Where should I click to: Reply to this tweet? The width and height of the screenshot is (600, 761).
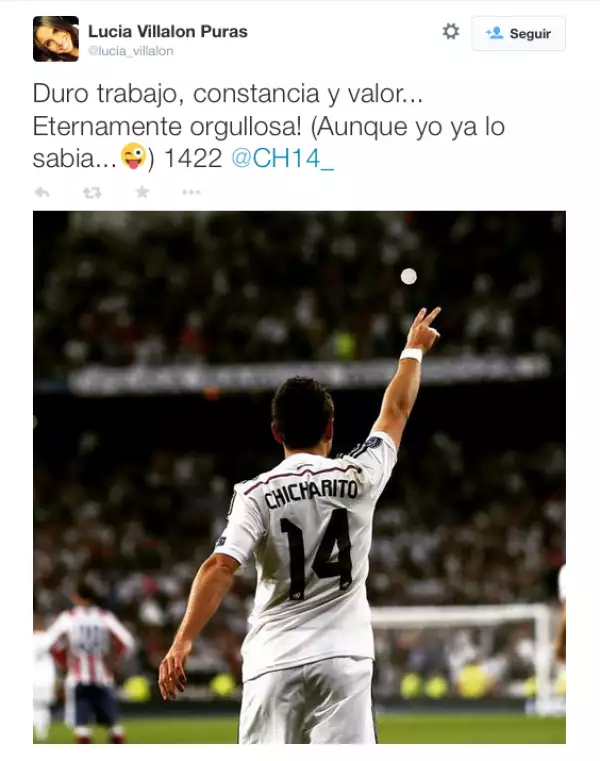point(42,192)
